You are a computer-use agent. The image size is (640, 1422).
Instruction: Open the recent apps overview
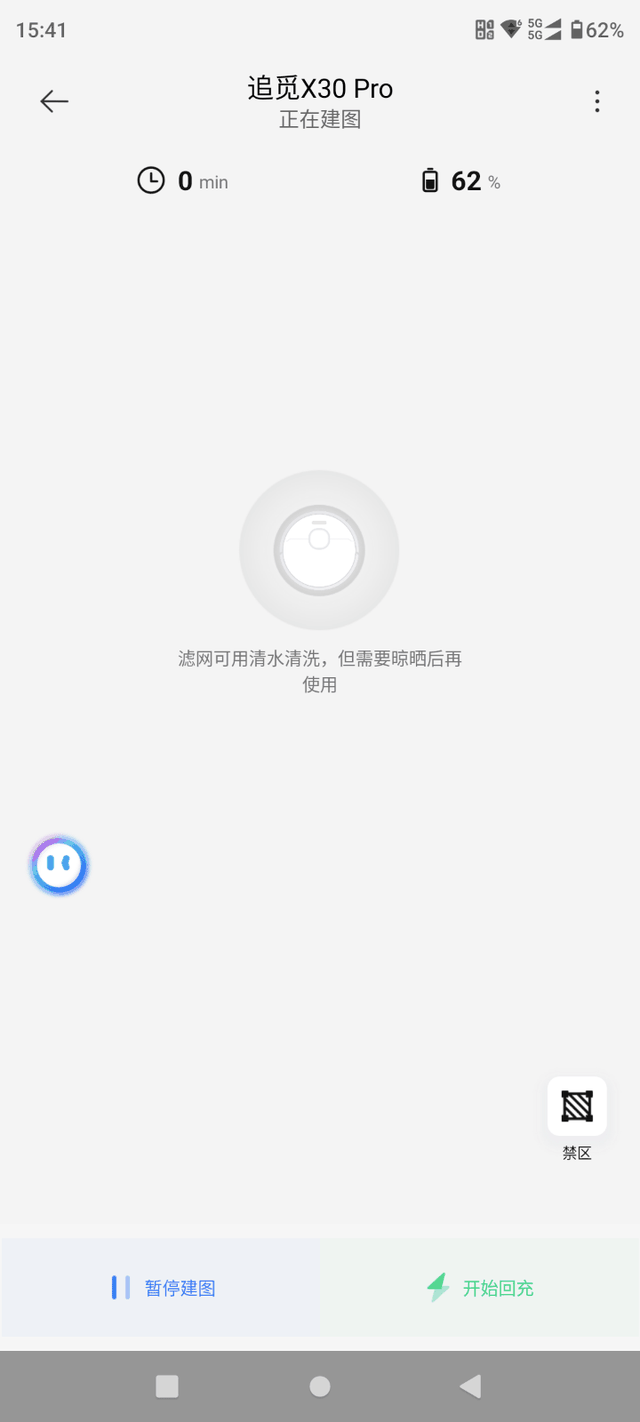click(167, 1386)
